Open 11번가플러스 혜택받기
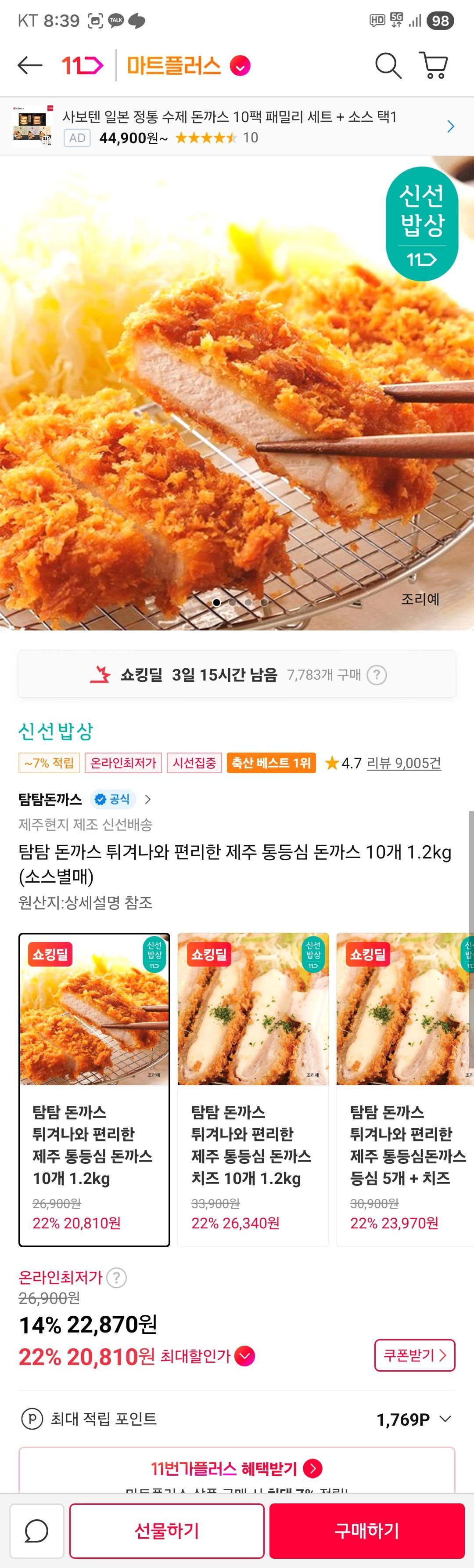This screenshot has width=474, height=1568. point(237,1468)
